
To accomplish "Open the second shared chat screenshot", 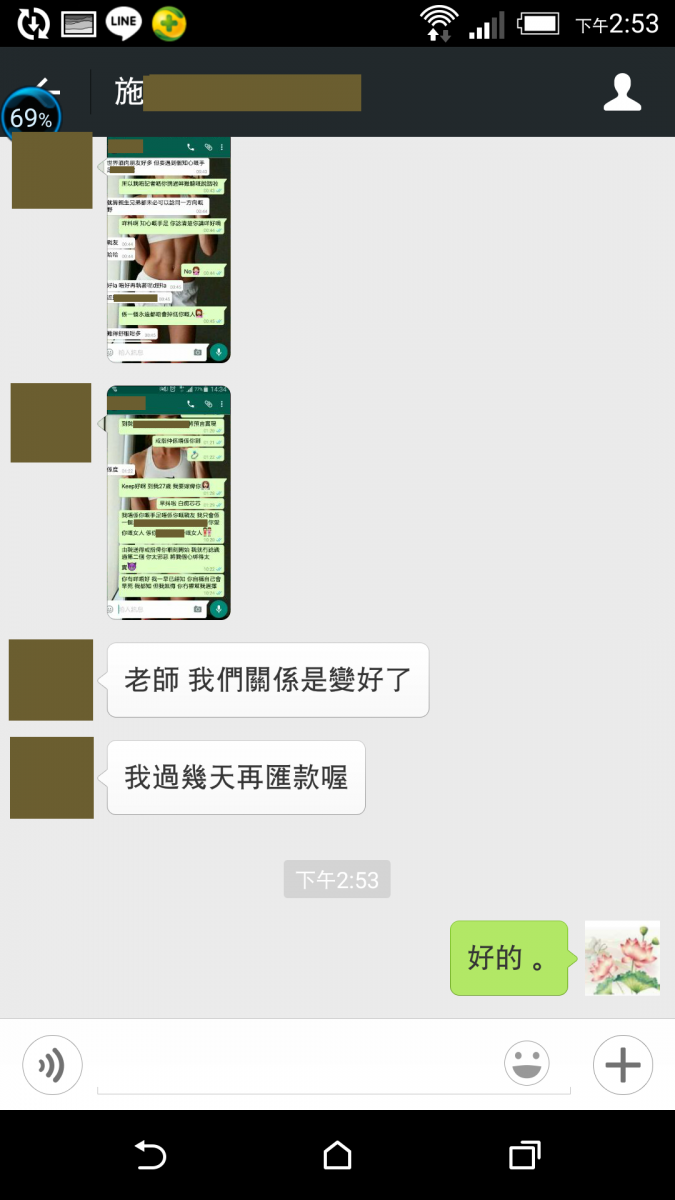I will [x=168, y=502].
